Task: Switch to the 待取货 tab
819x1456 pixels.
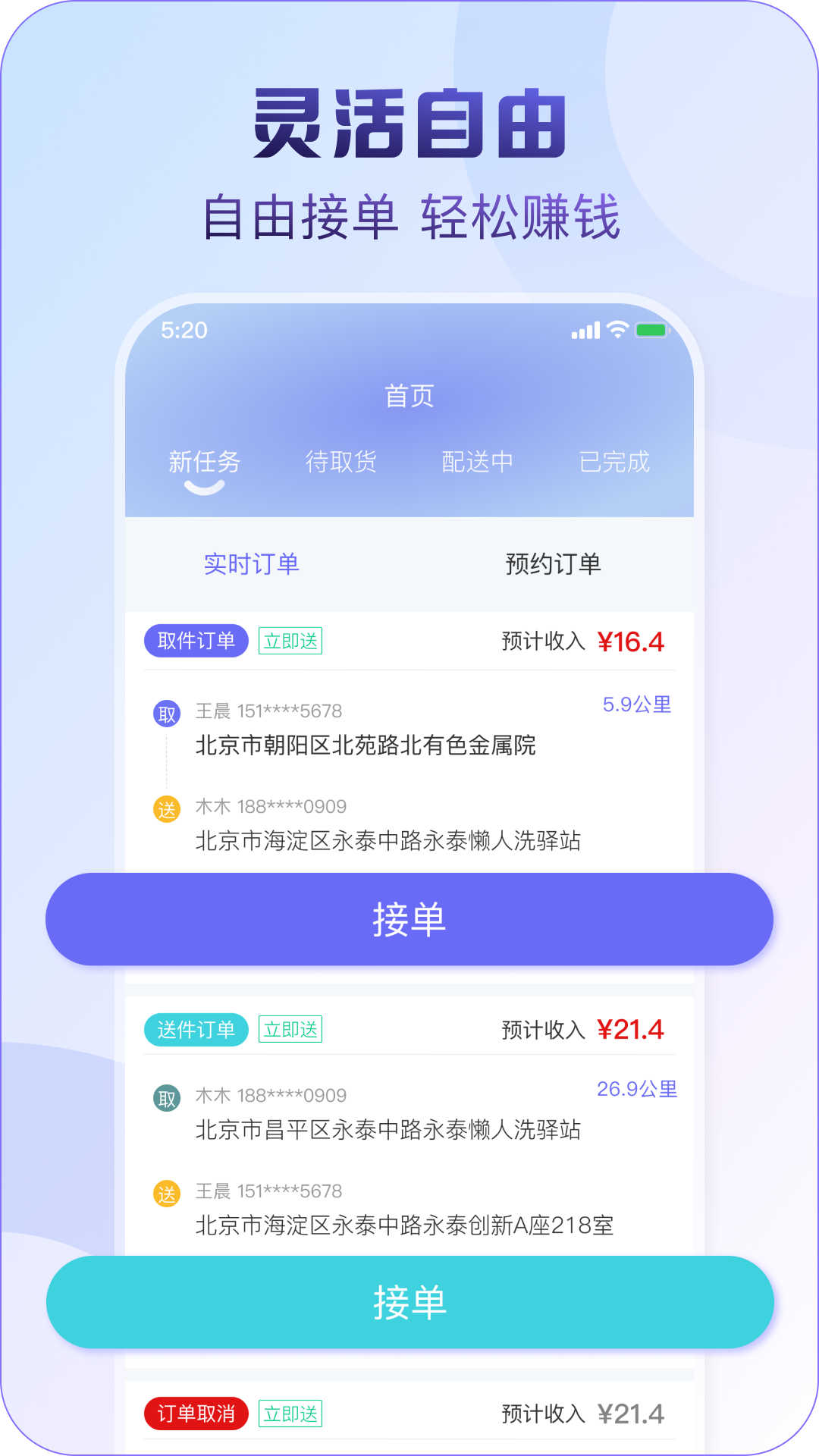Action: tap(343, 463)
